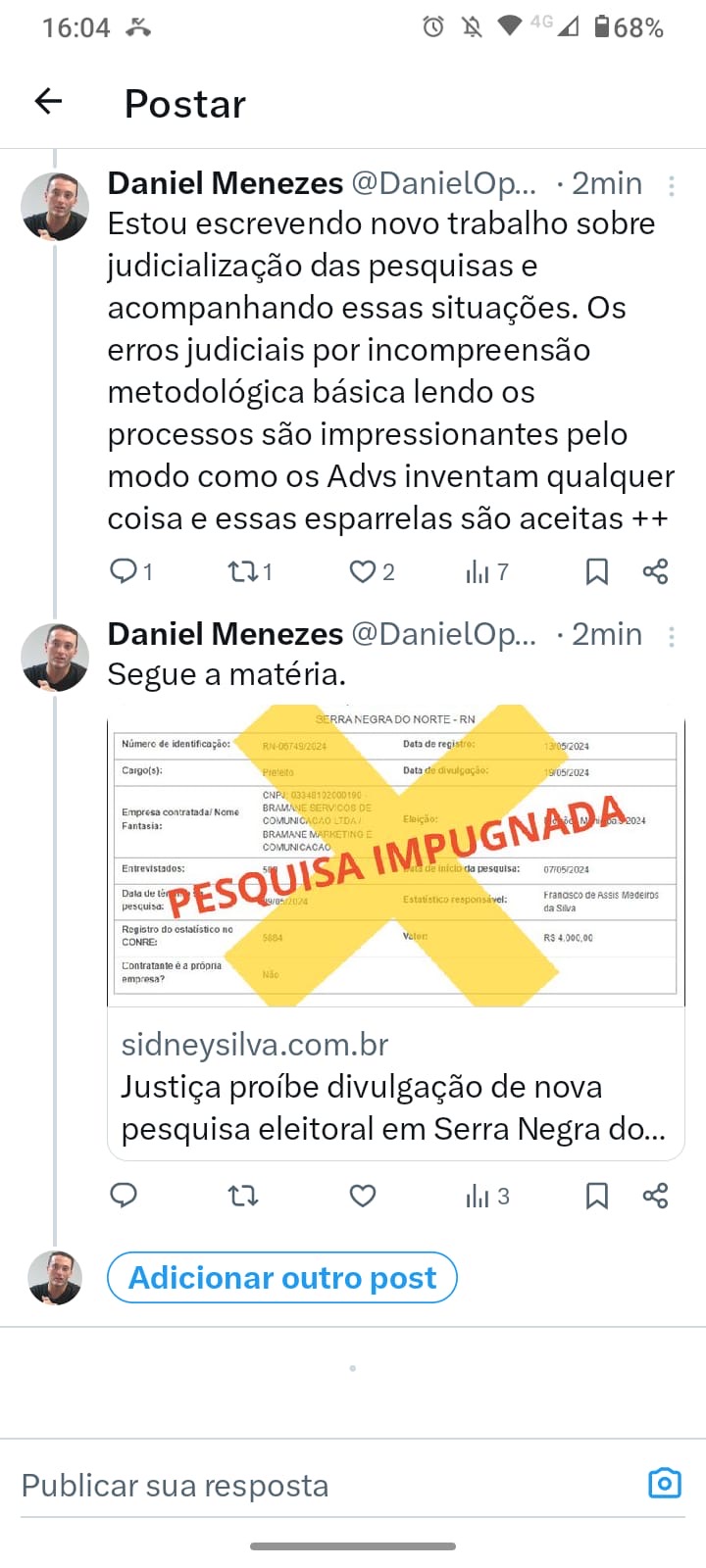
Task: Like the 'Segue a matéria' post
Action: [363, 1196]
